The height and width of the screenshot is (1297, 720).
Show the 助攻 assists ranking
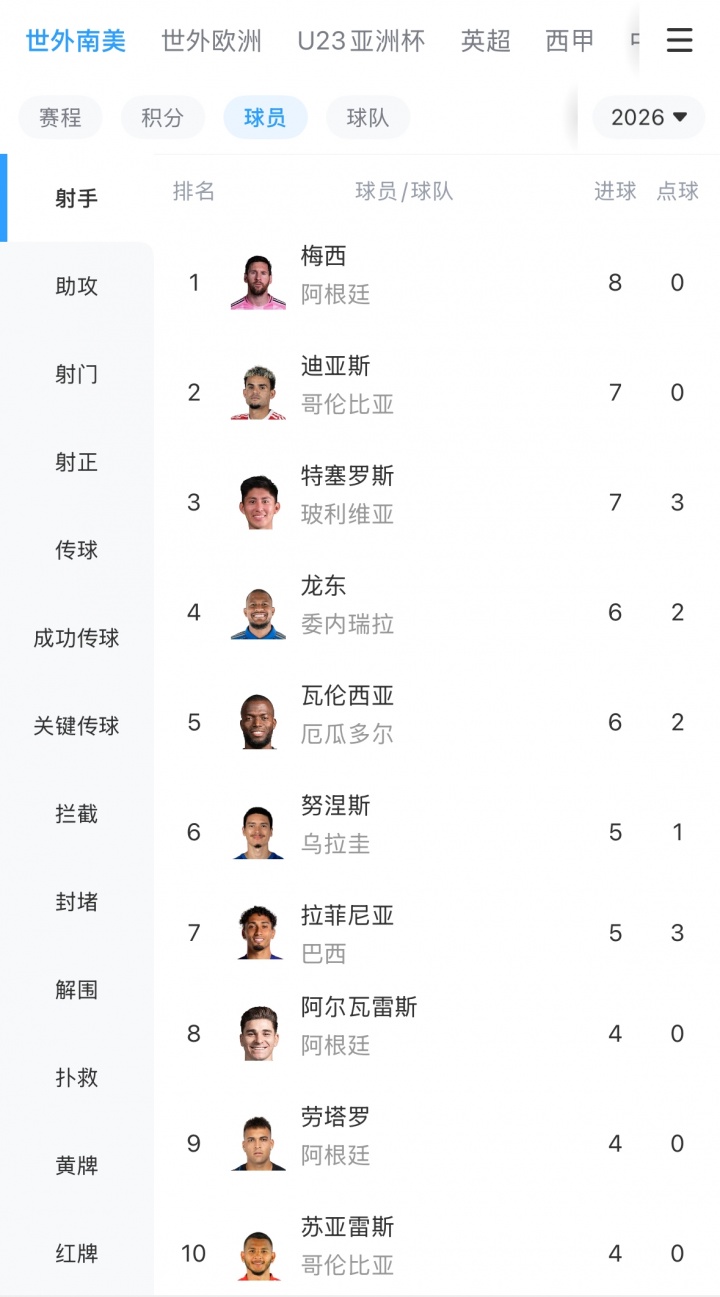[76, 287]
